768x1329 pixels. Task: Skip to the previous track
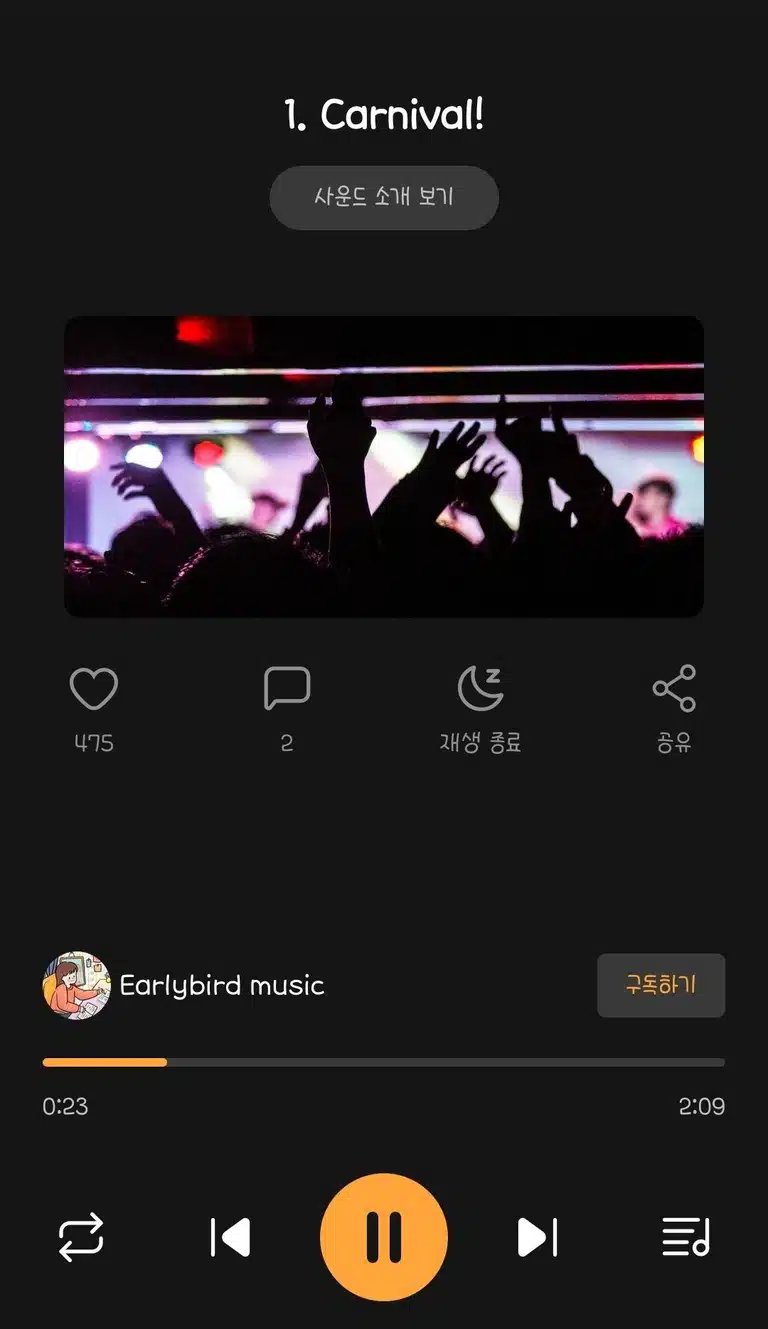(x=231, y=1238)
